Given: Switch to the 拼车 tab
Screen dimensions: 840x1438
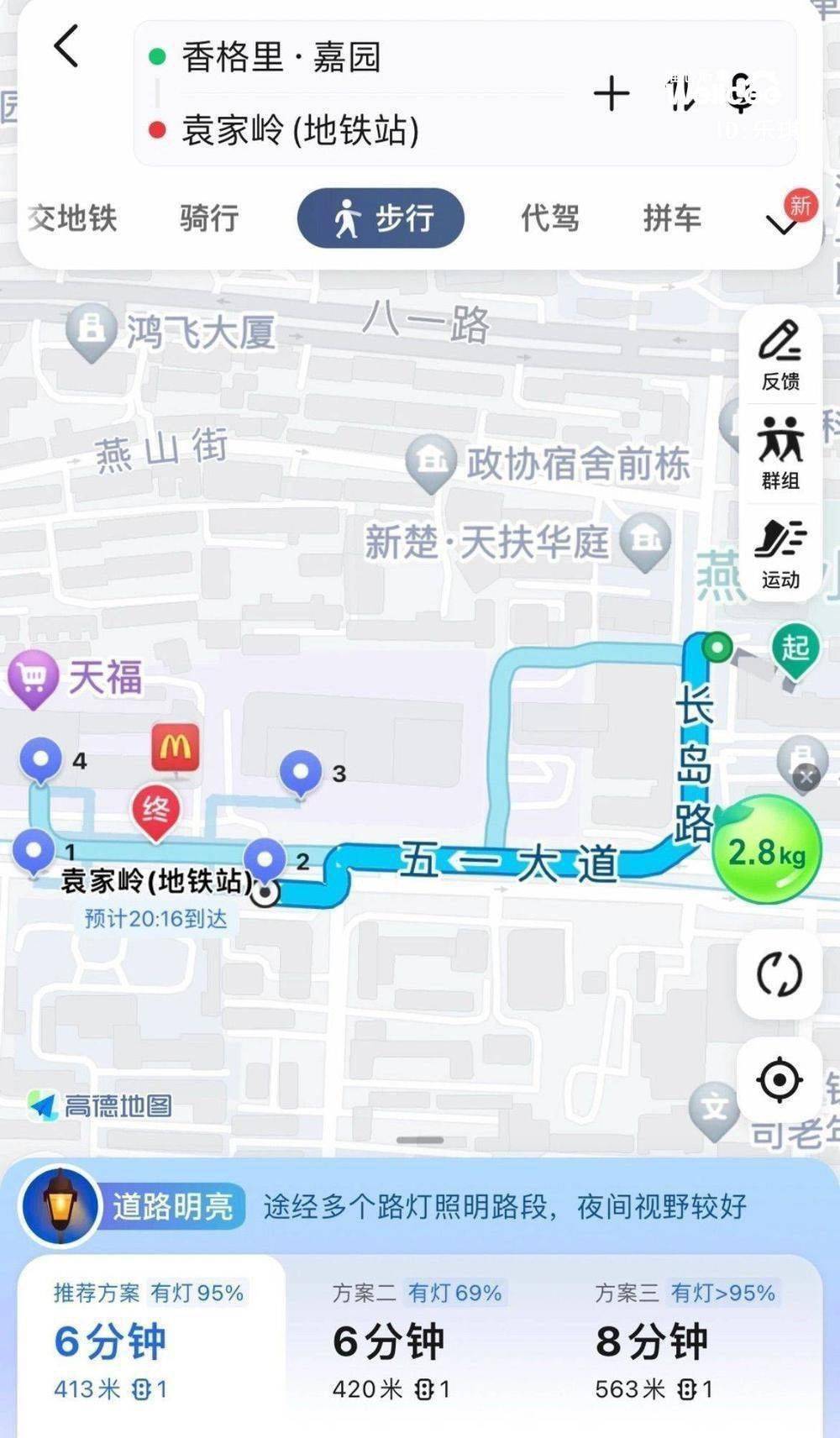Looking at the screenshot, I should point(672,218).
